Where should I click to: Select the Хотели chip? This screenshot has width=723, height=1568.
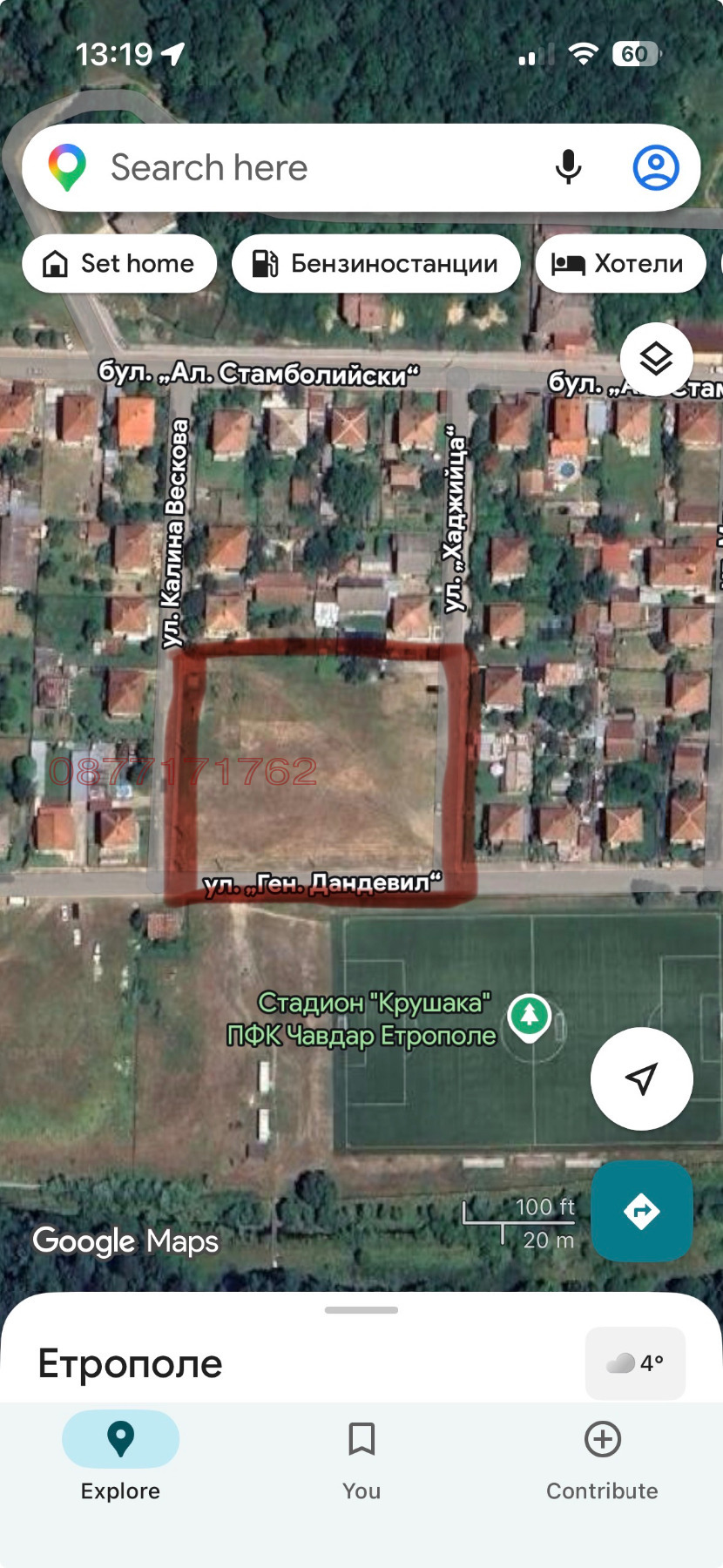click(x=620, y=263)
